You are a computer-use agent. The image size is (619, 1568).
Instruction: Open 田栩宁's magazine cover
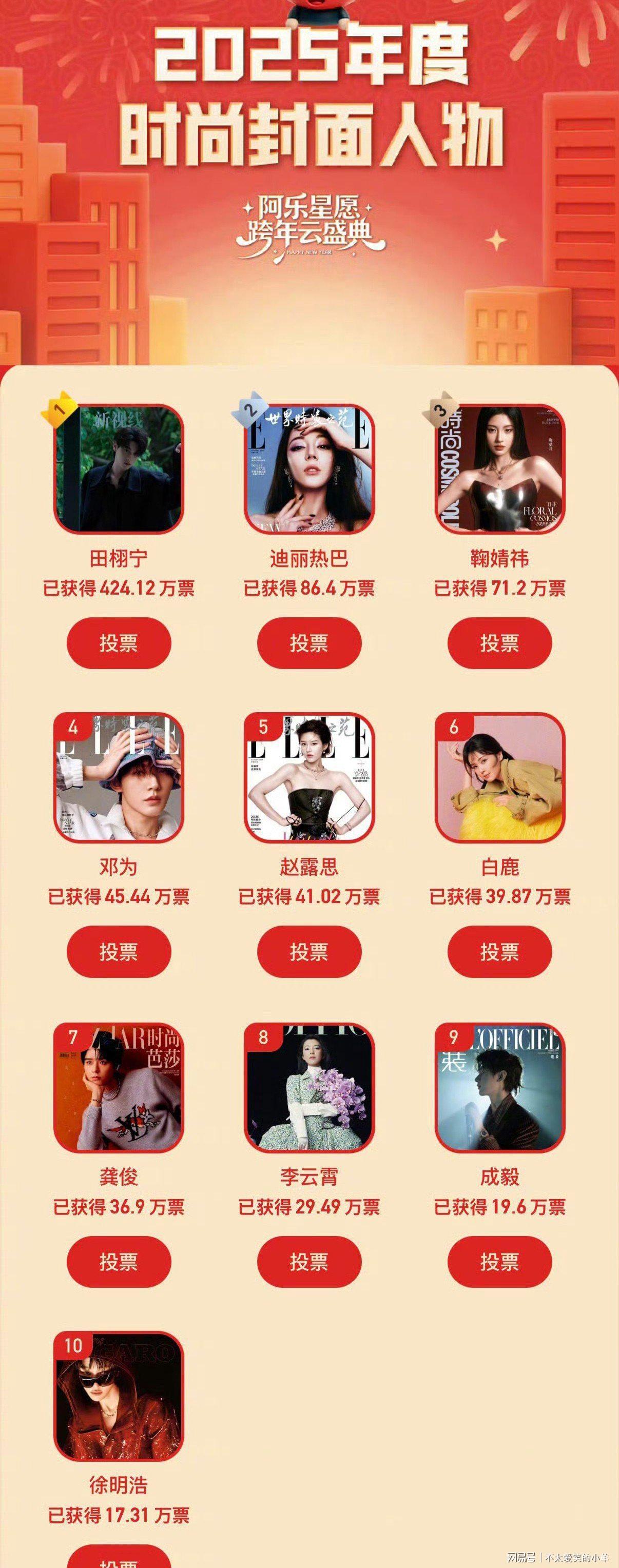[x=119, y=469]
